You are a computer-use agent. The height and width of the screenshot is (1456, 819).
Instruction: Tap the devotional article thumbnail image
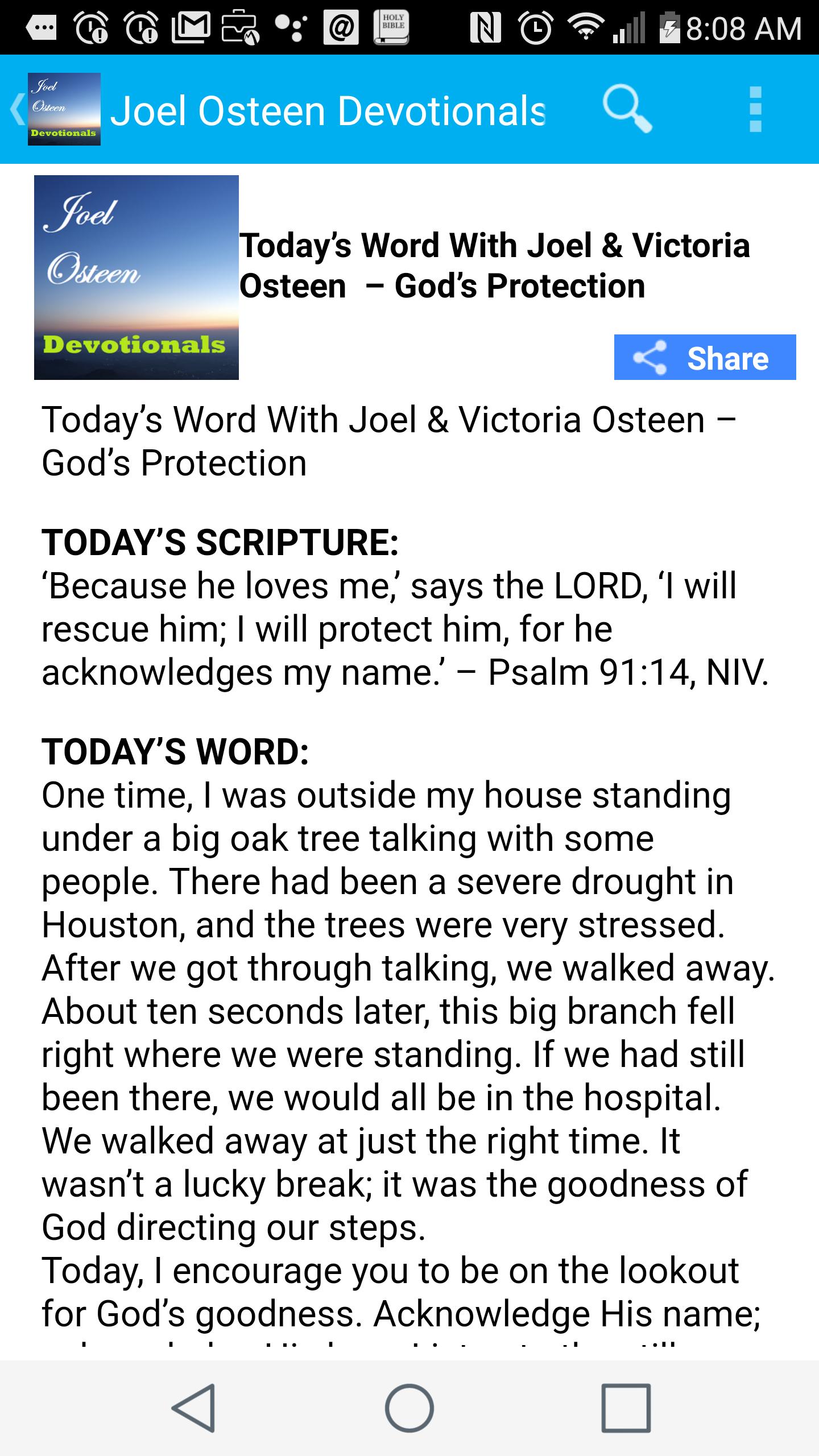click(136, 278)
